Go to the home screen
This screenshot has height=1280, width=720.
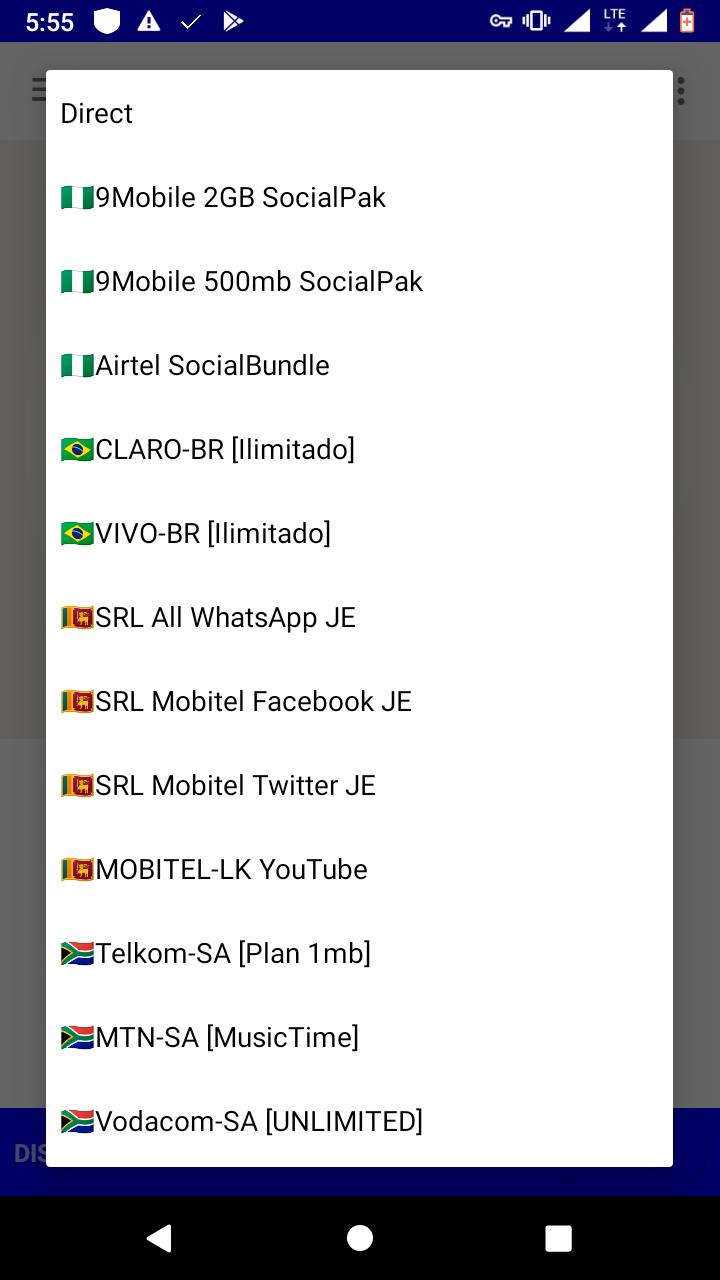pos(360,1239)
